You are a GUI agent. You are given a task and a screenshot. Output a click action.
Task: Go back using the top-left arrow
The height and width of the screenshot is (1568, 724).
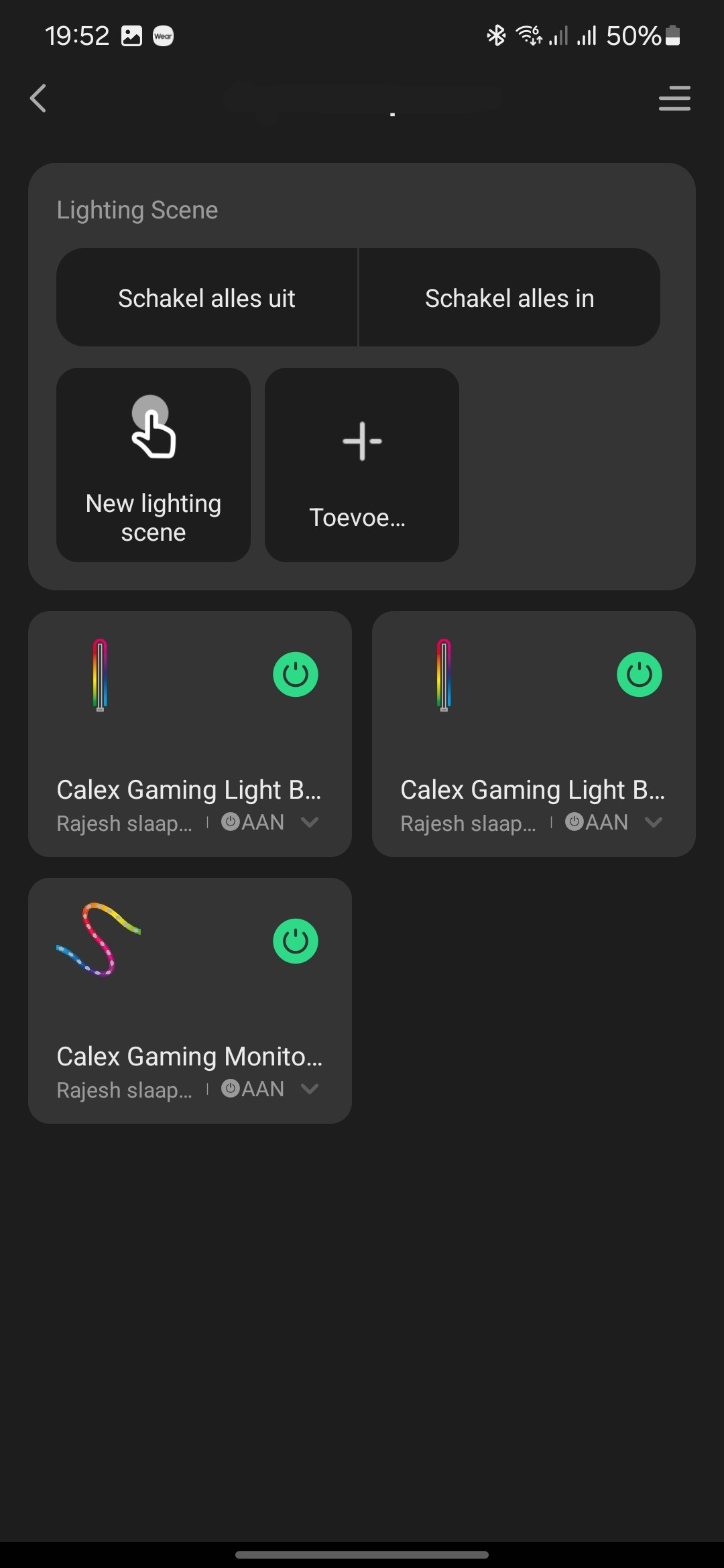38,99
